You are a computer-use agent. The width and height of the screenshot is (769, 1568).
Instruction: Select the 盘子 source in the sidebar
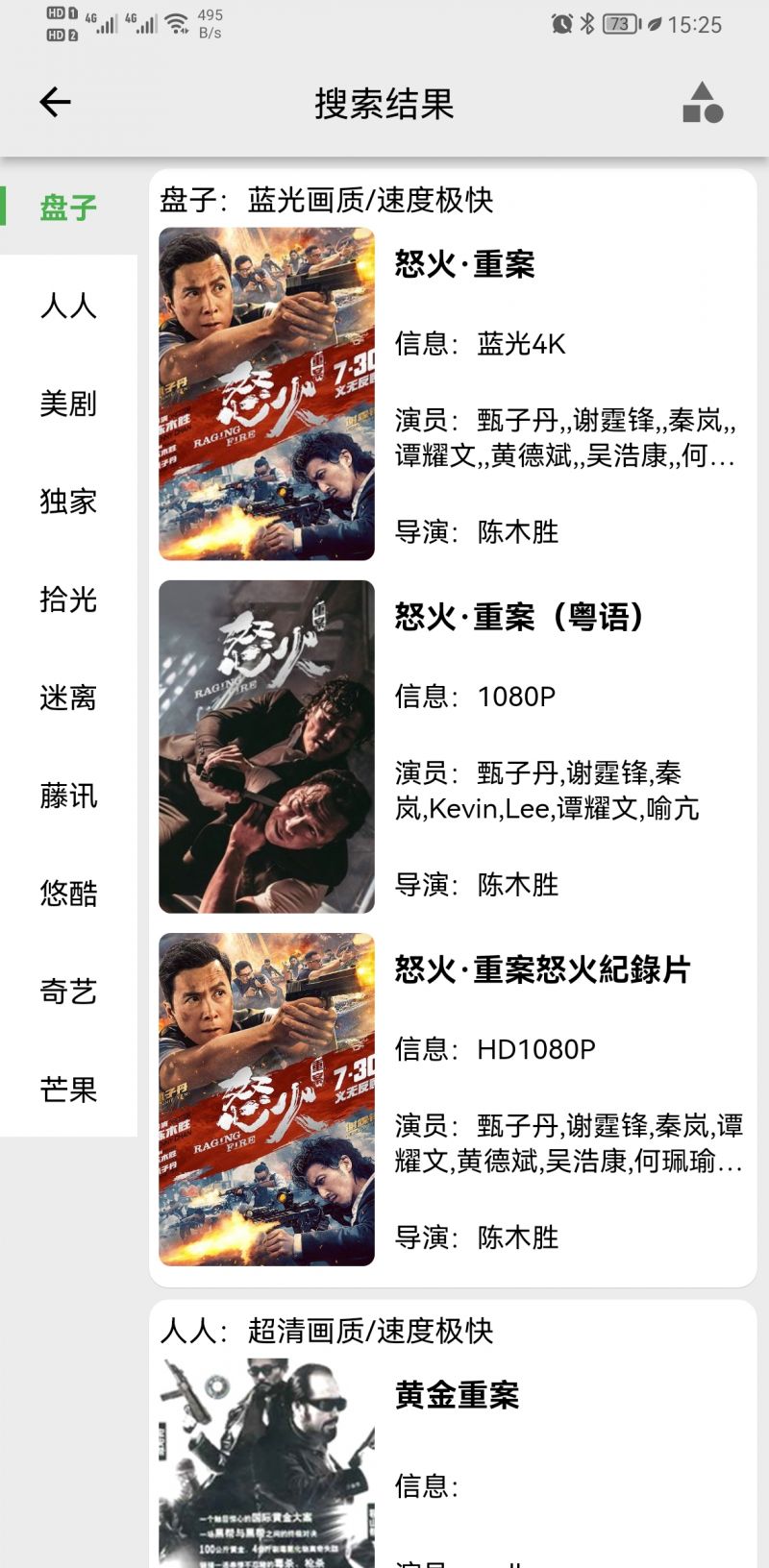tap(67, 208)
